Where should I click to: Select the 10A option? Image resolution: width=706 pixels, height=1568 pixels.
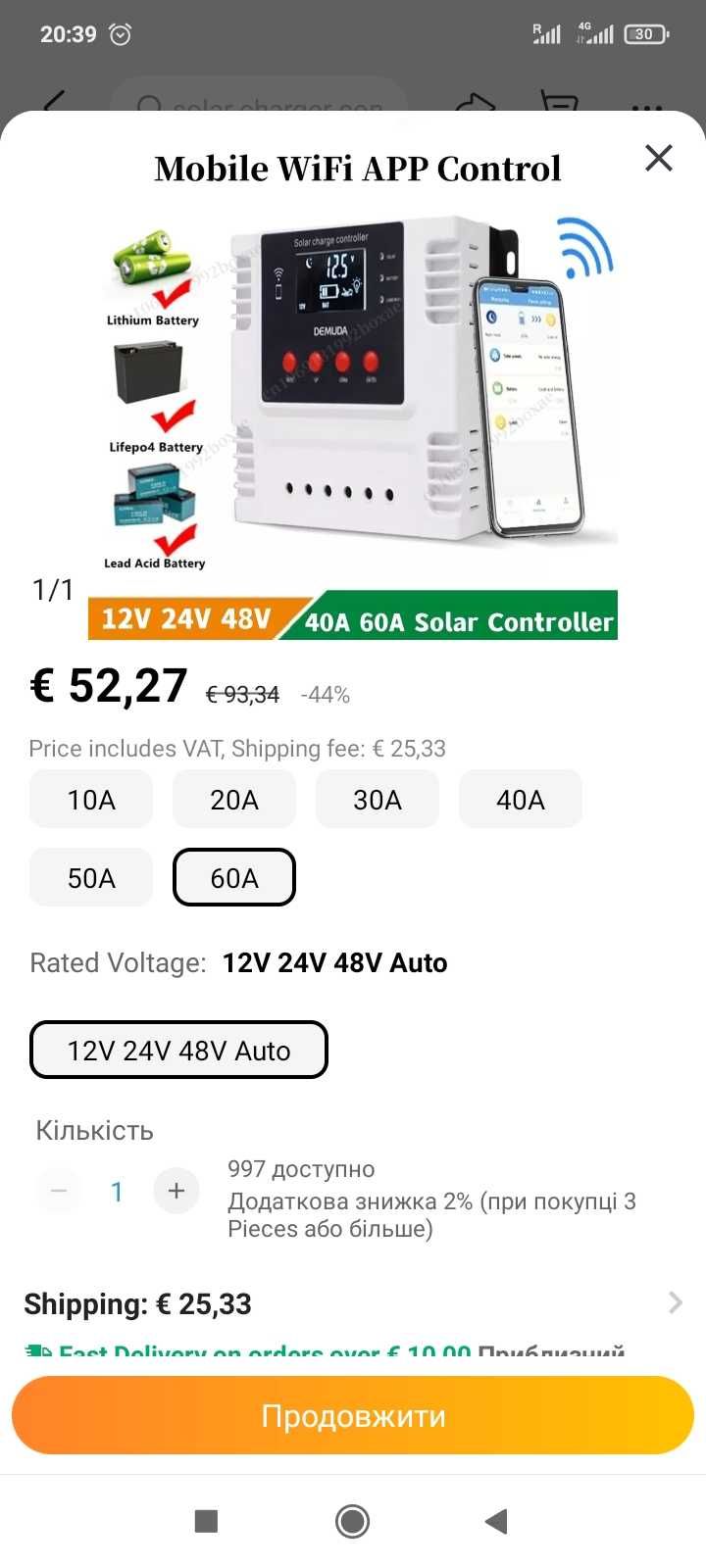point(91,800)
